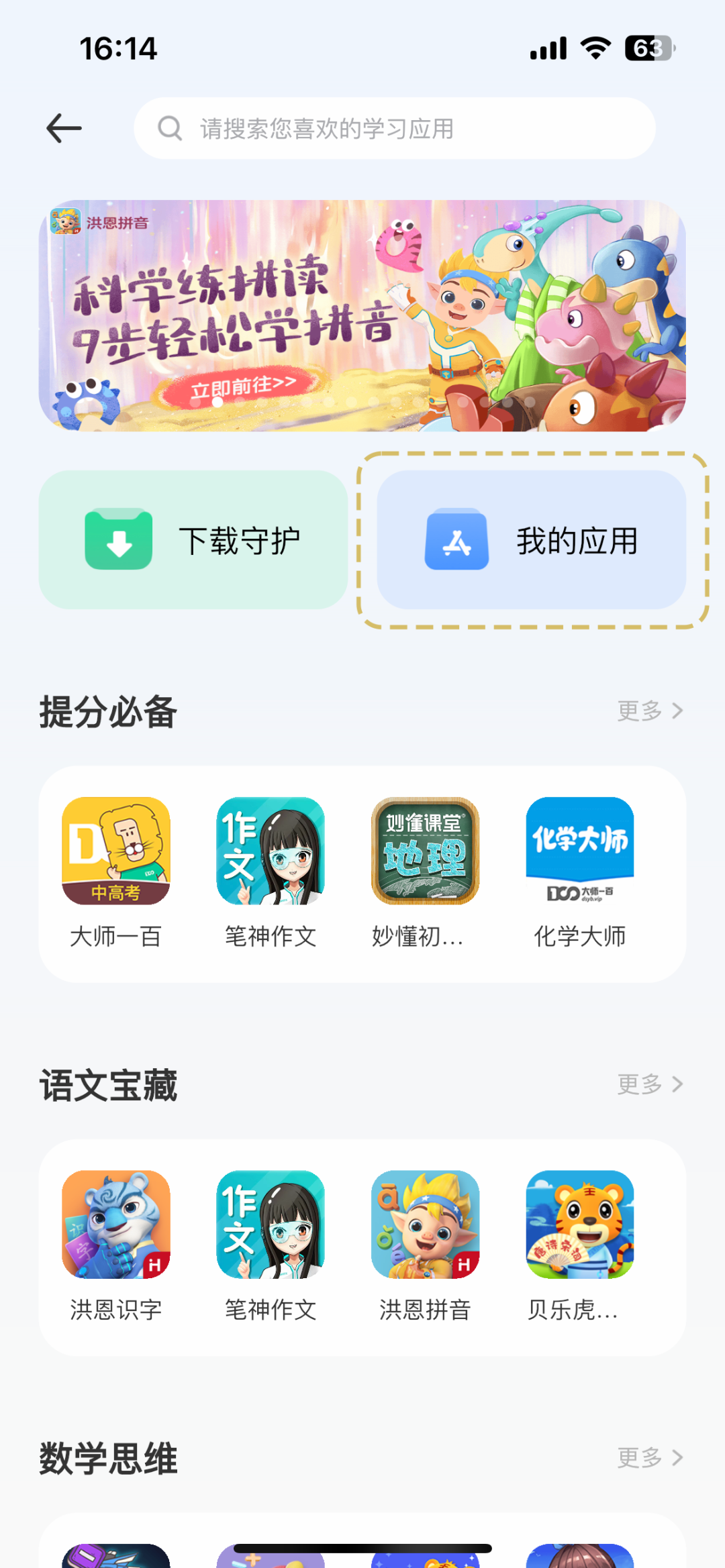Viewport: 725px width, 1568px height.
Task: Open 笔神作文 in the 语文宝藏 section
Action: (270, 1224)
